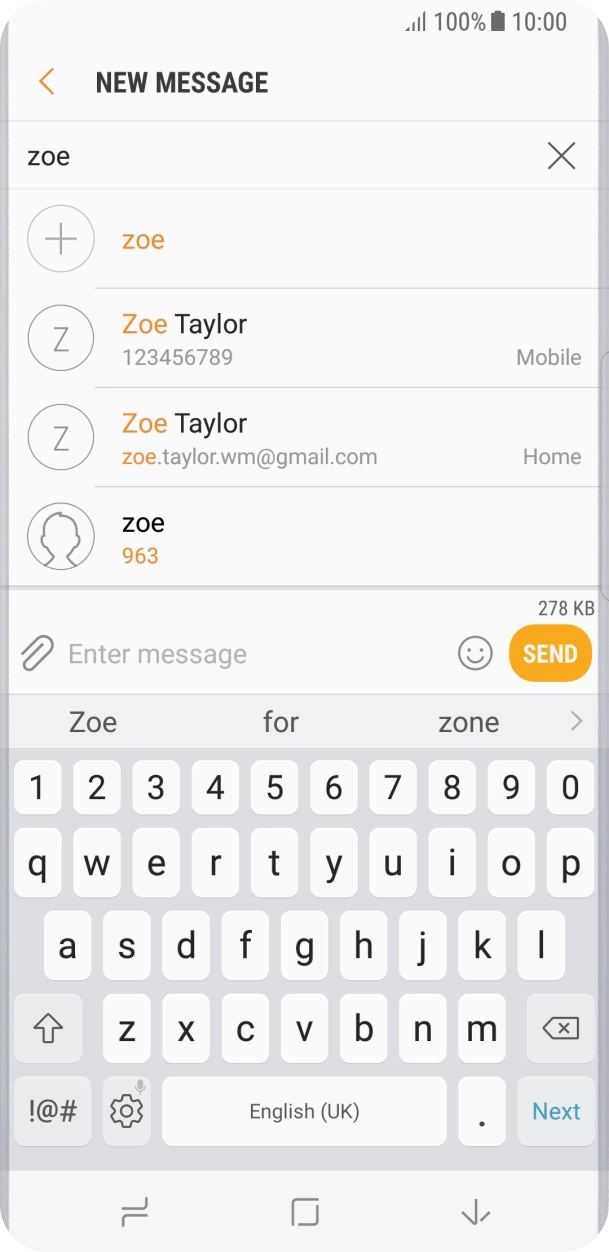
Task: Go back from New Message screen
Action: (46, 82)
